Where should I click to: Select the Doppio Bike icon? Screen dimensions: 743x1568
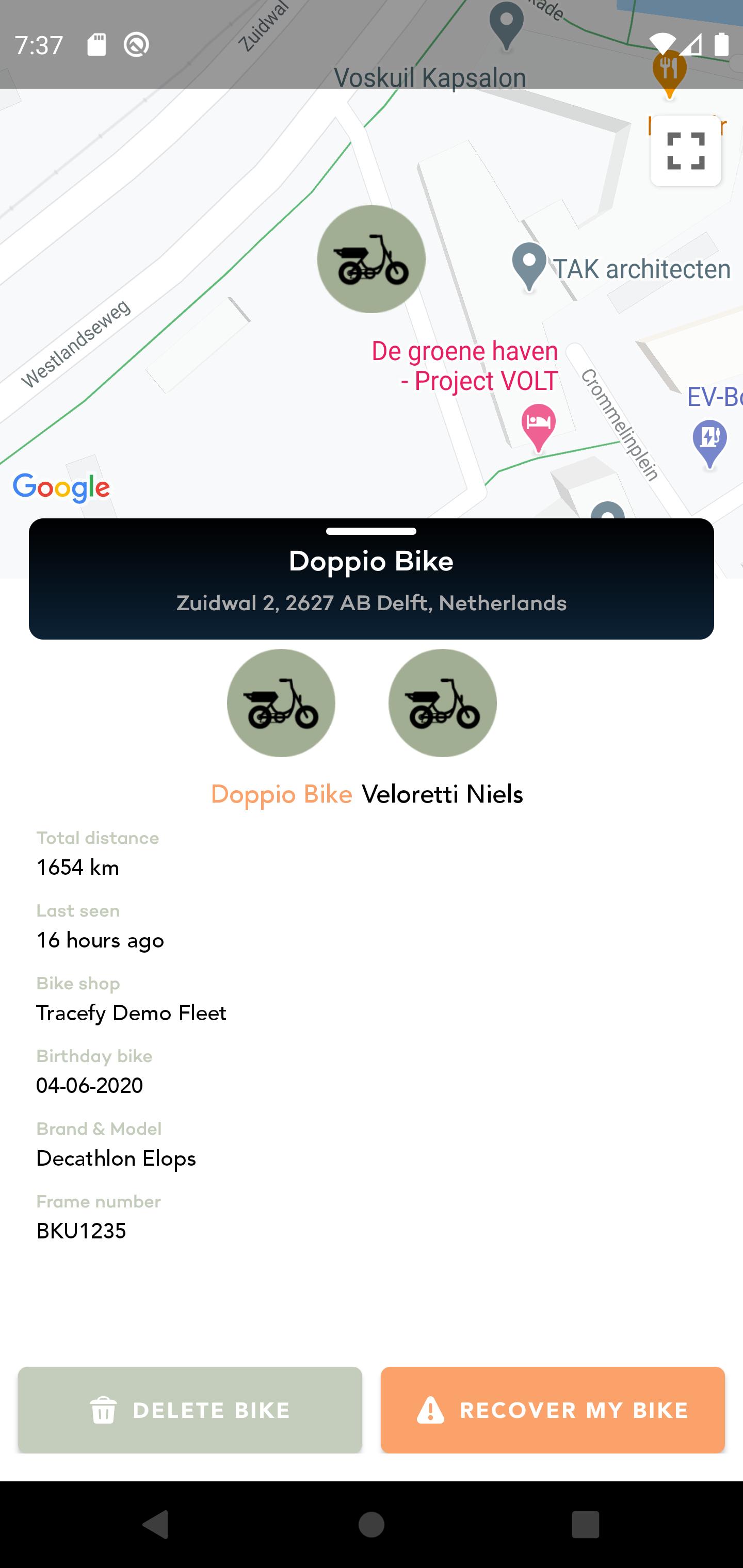281,703
